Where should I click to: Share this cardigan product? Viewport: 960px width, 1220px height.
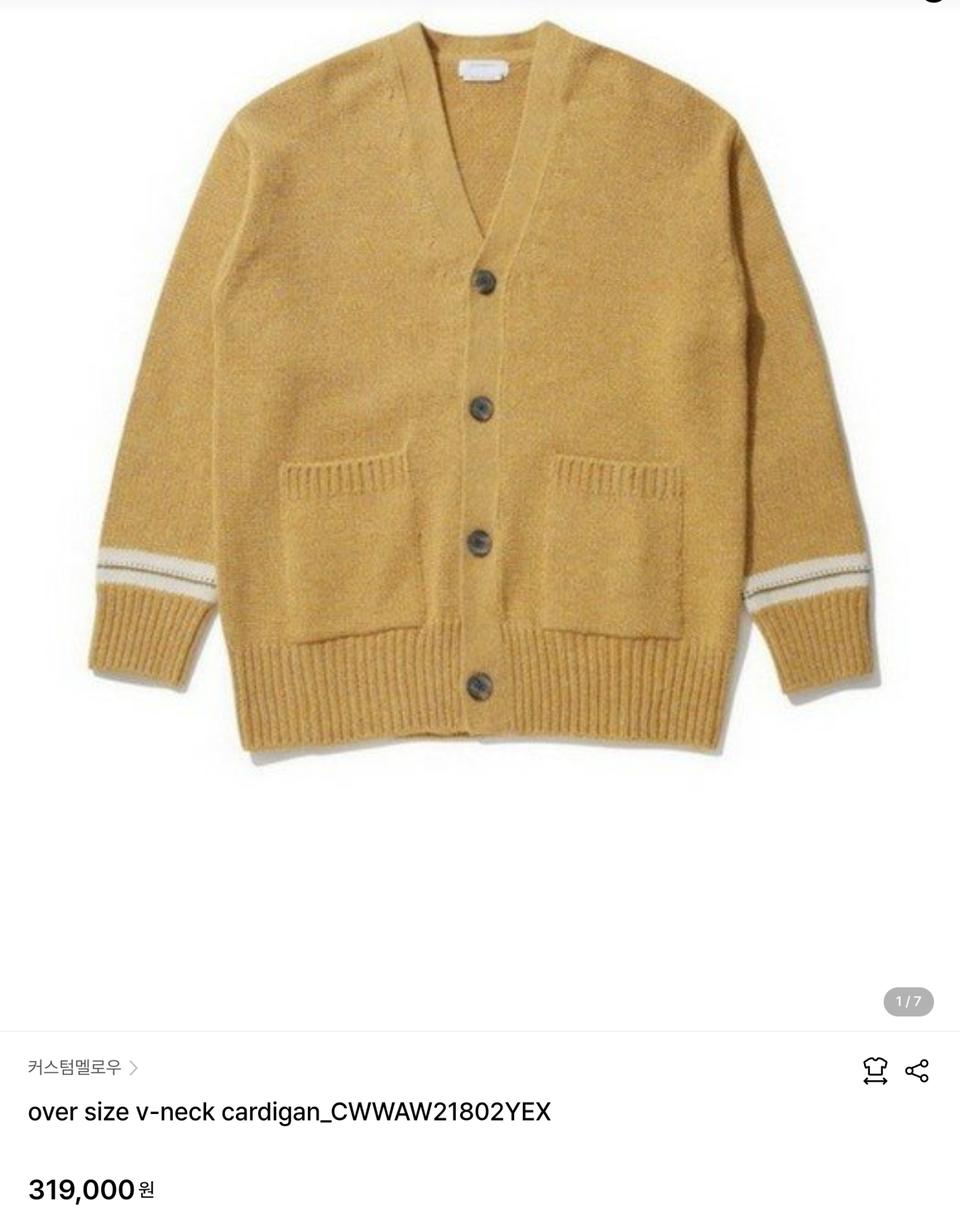[x=917, y=1071]
